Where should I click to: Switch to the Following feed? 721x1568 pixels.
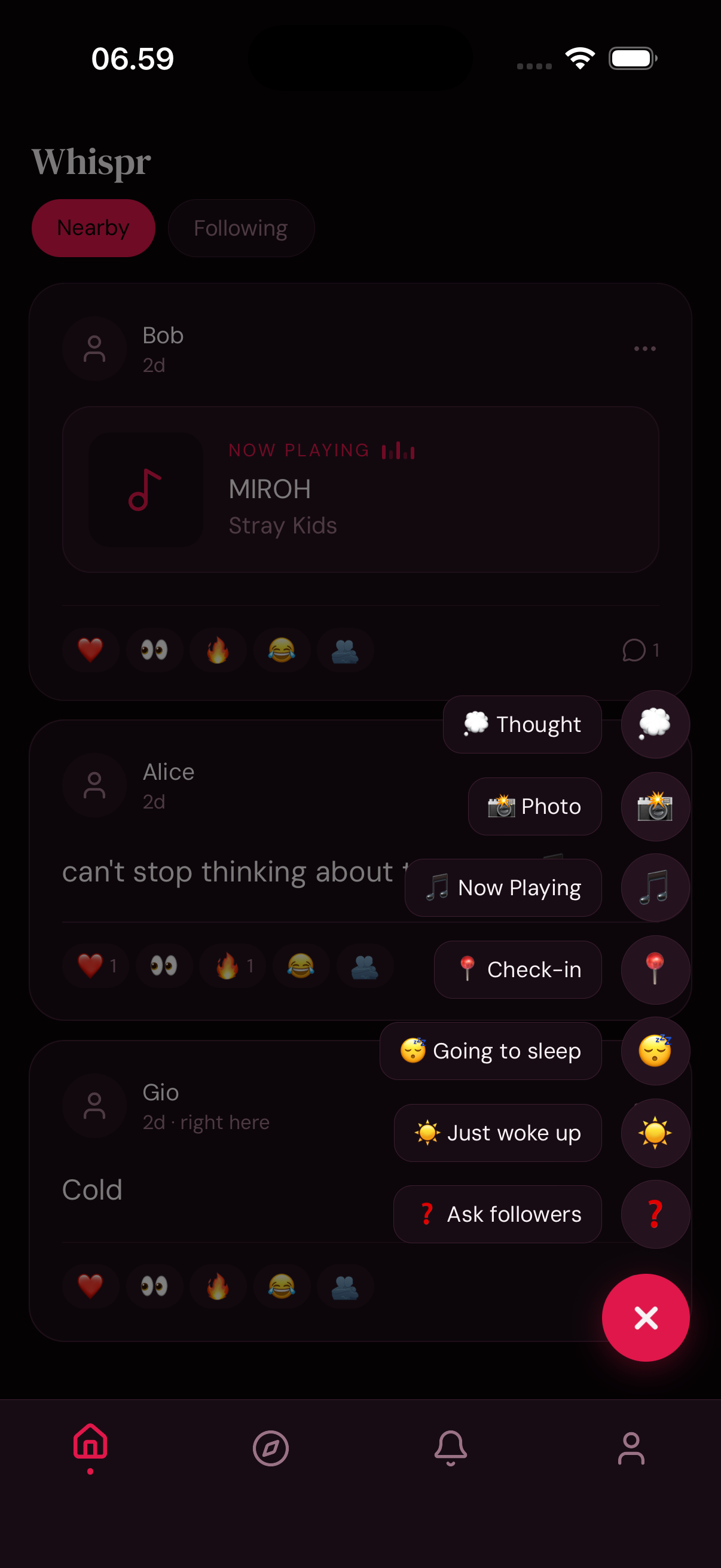pos(241,228)
